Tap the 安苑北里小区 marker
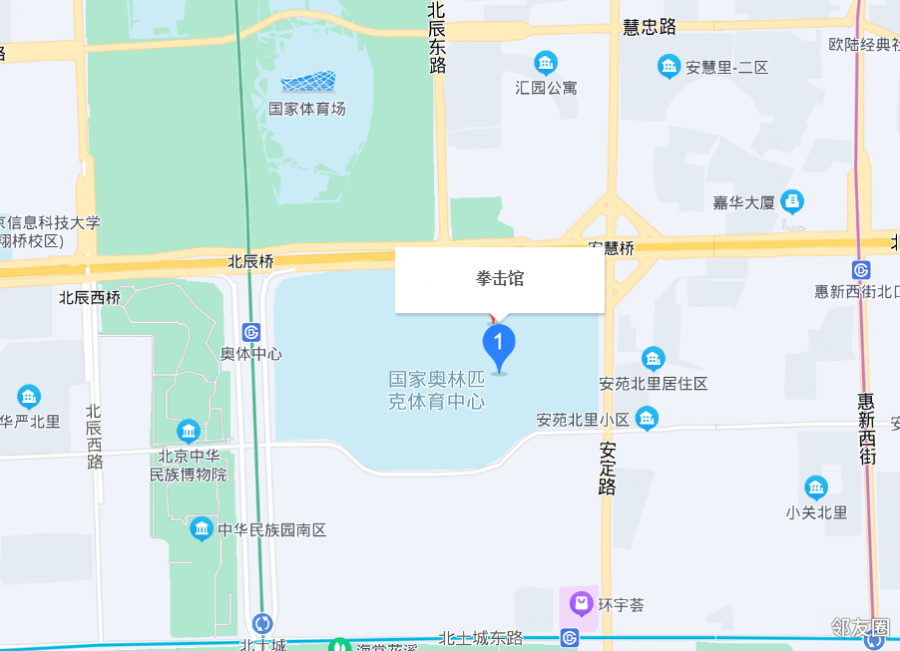 click(647, 419)
